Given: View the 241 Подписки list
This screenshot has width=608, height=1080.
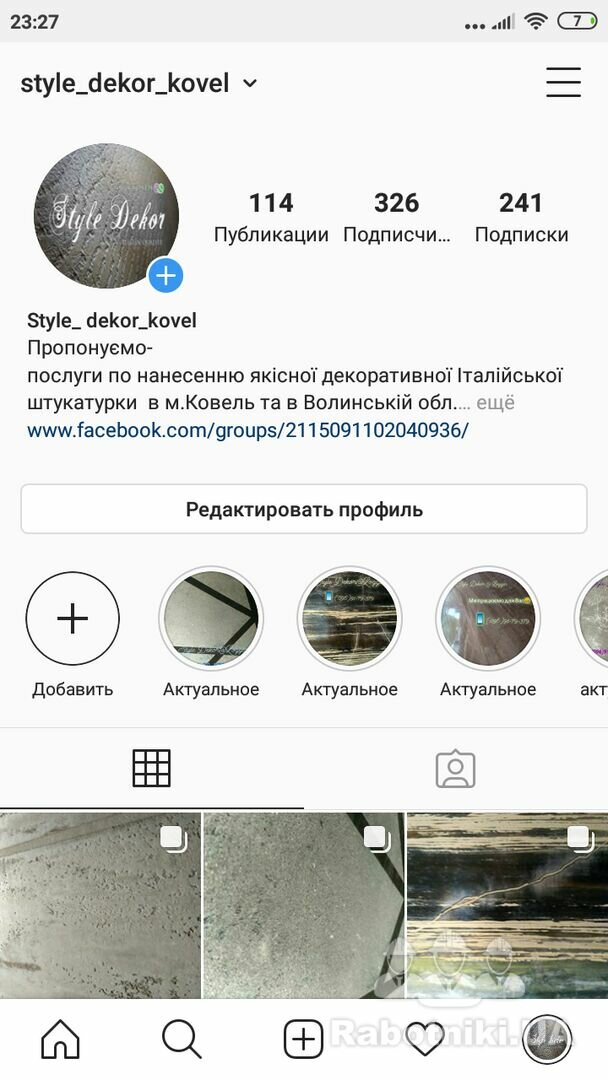Looking at the screenshot, I should click(521, 217).
